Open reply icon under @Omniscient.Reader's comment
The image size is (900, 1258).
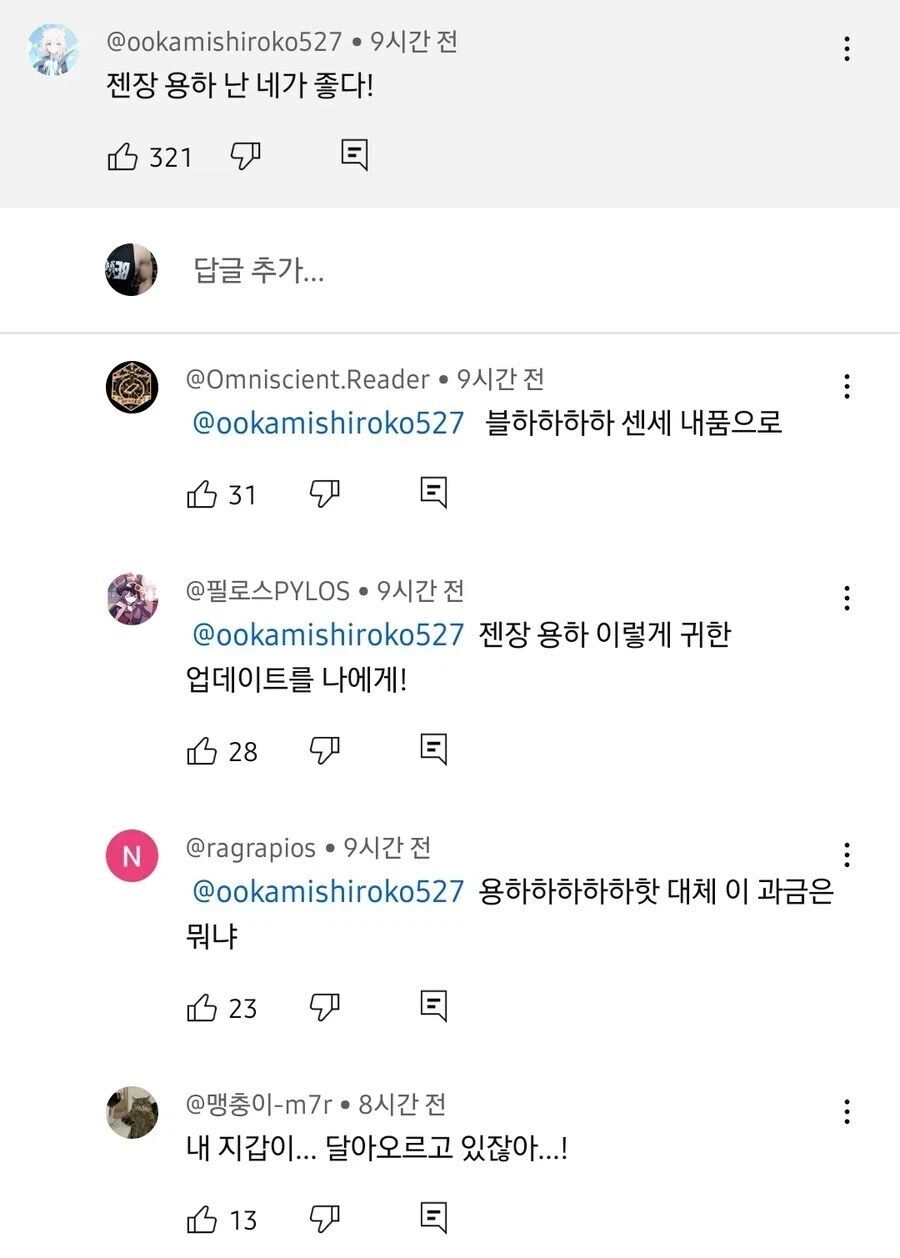coord(432,492)
